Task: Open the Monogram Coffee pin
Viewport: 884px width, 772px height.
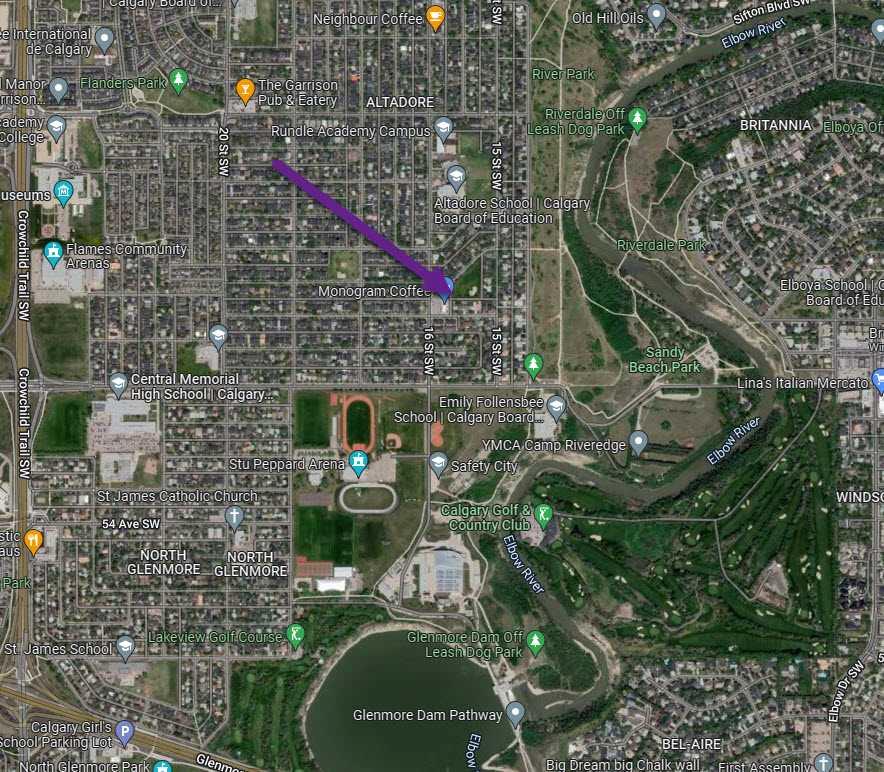Action: pos(445,289)
